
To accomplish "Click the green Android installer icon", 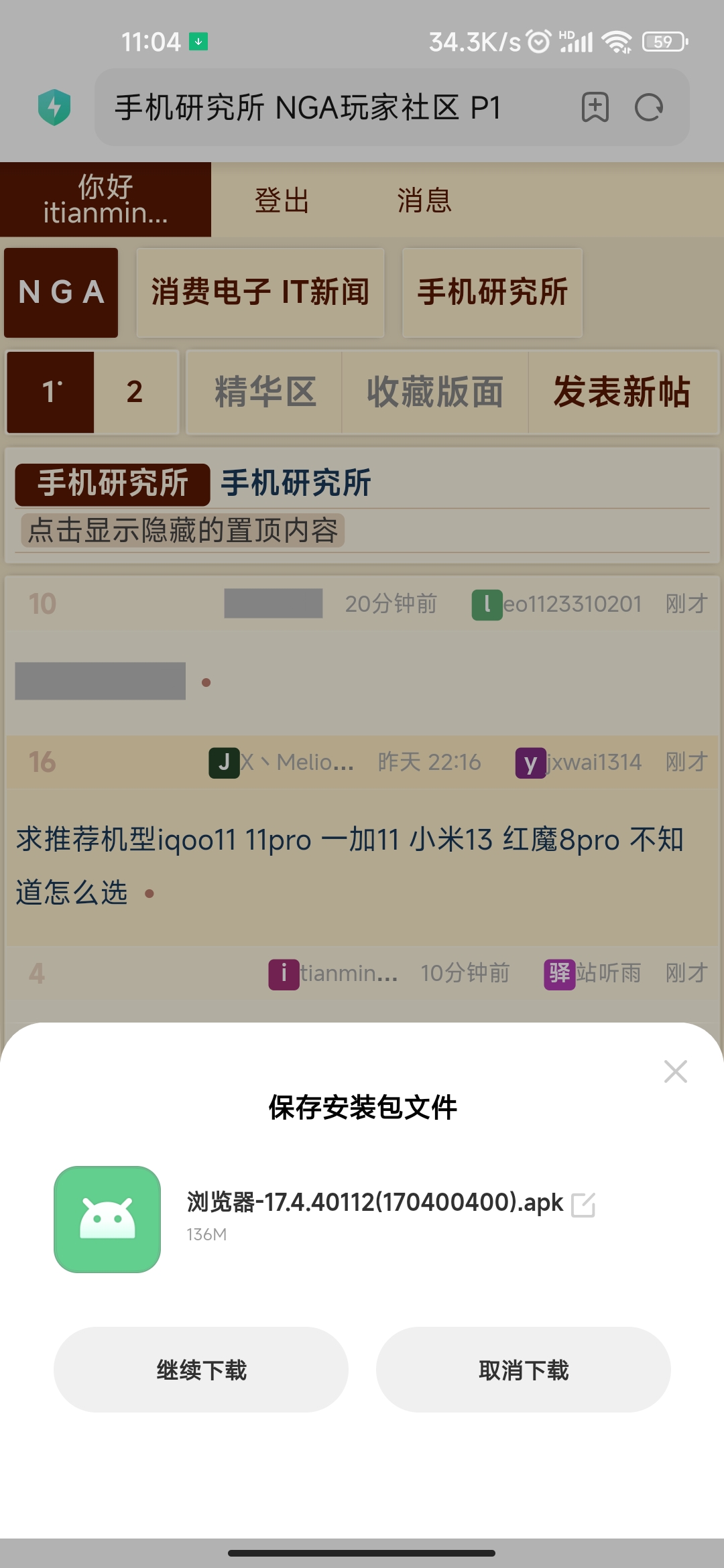I will pos(107,1220).
